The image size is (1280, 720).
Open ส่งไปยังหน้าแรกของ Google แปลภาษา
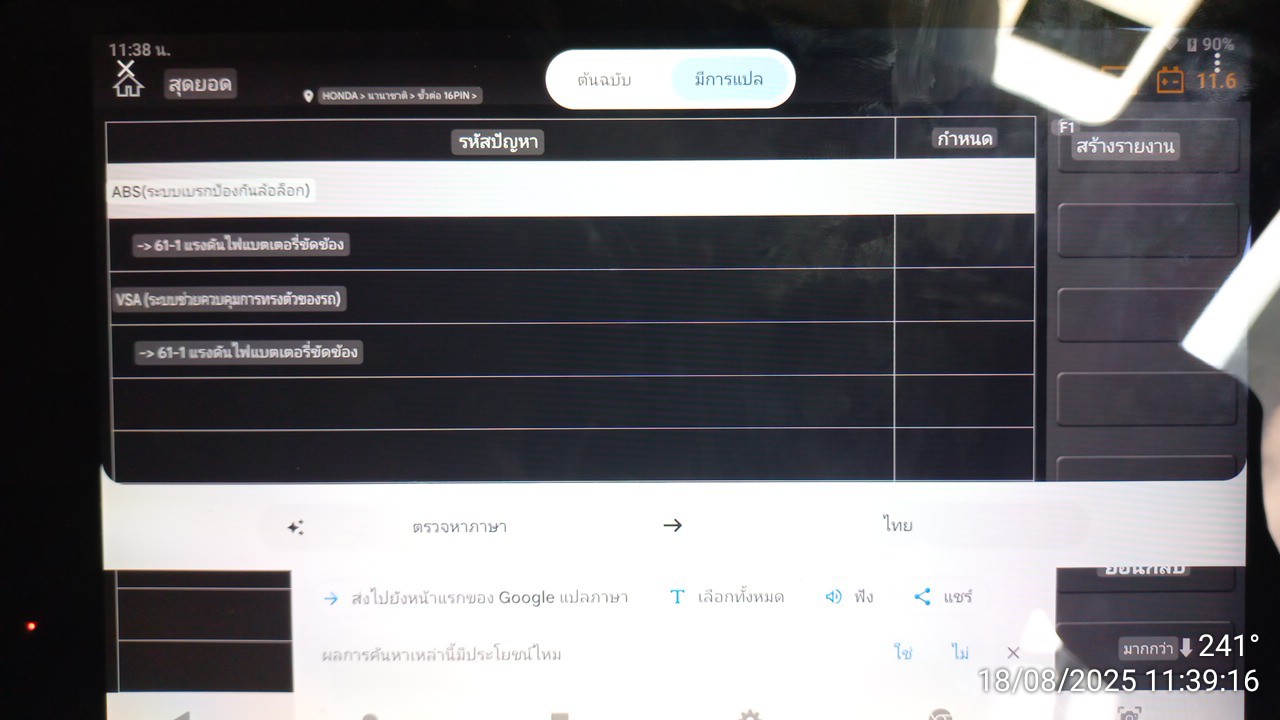pos(476,598)
